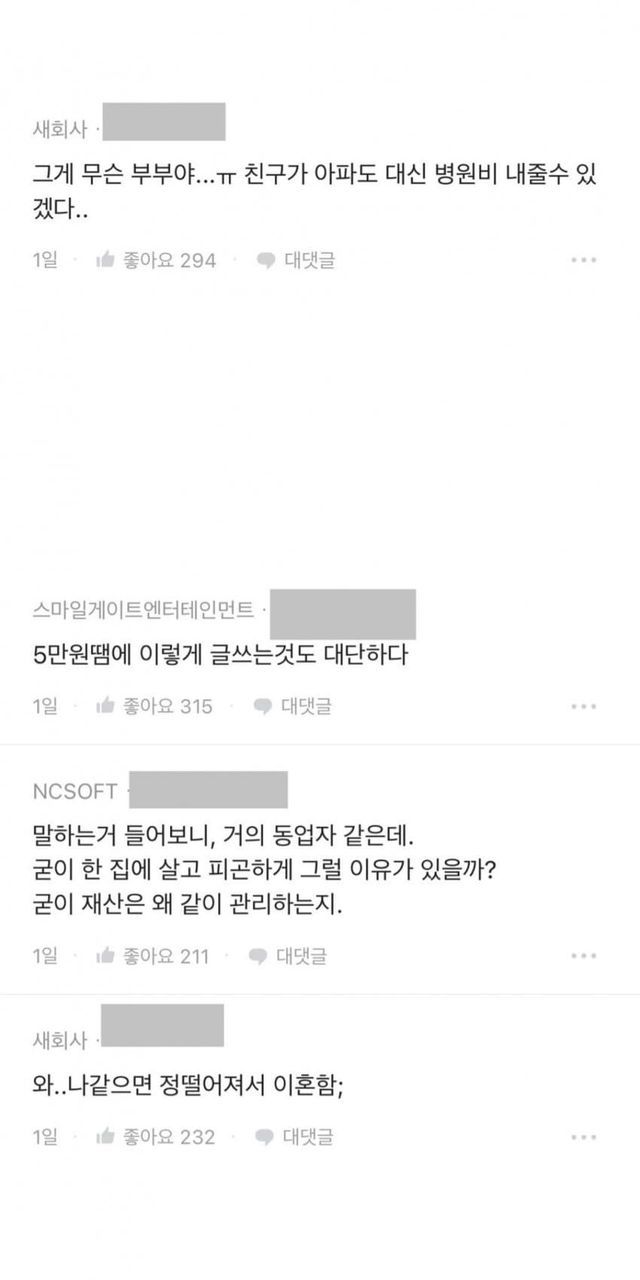This screenshot has width=640, height=1280.
Task: Like the '와..나같으면 정떨어져서' comment
Action: 155,1137
